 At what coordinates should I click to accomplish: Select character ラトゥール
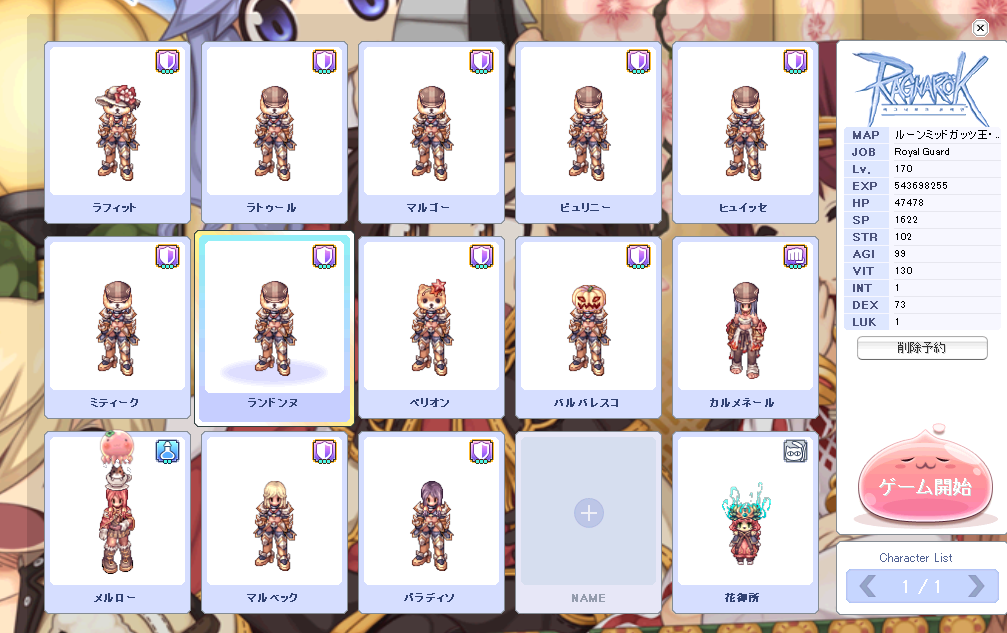274,132
